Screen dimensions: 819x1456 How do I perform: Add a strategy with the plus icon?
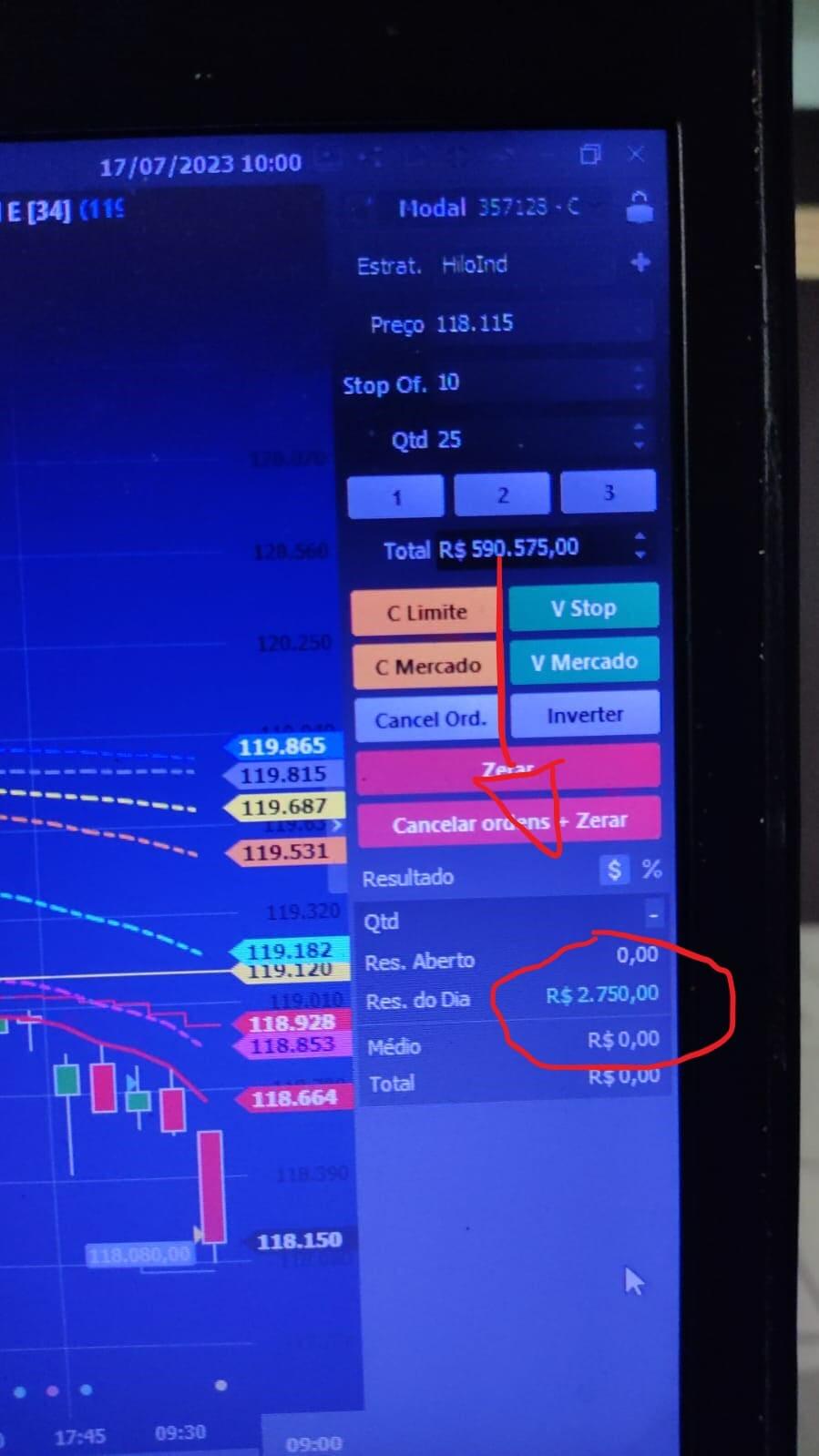coord(640,263)
